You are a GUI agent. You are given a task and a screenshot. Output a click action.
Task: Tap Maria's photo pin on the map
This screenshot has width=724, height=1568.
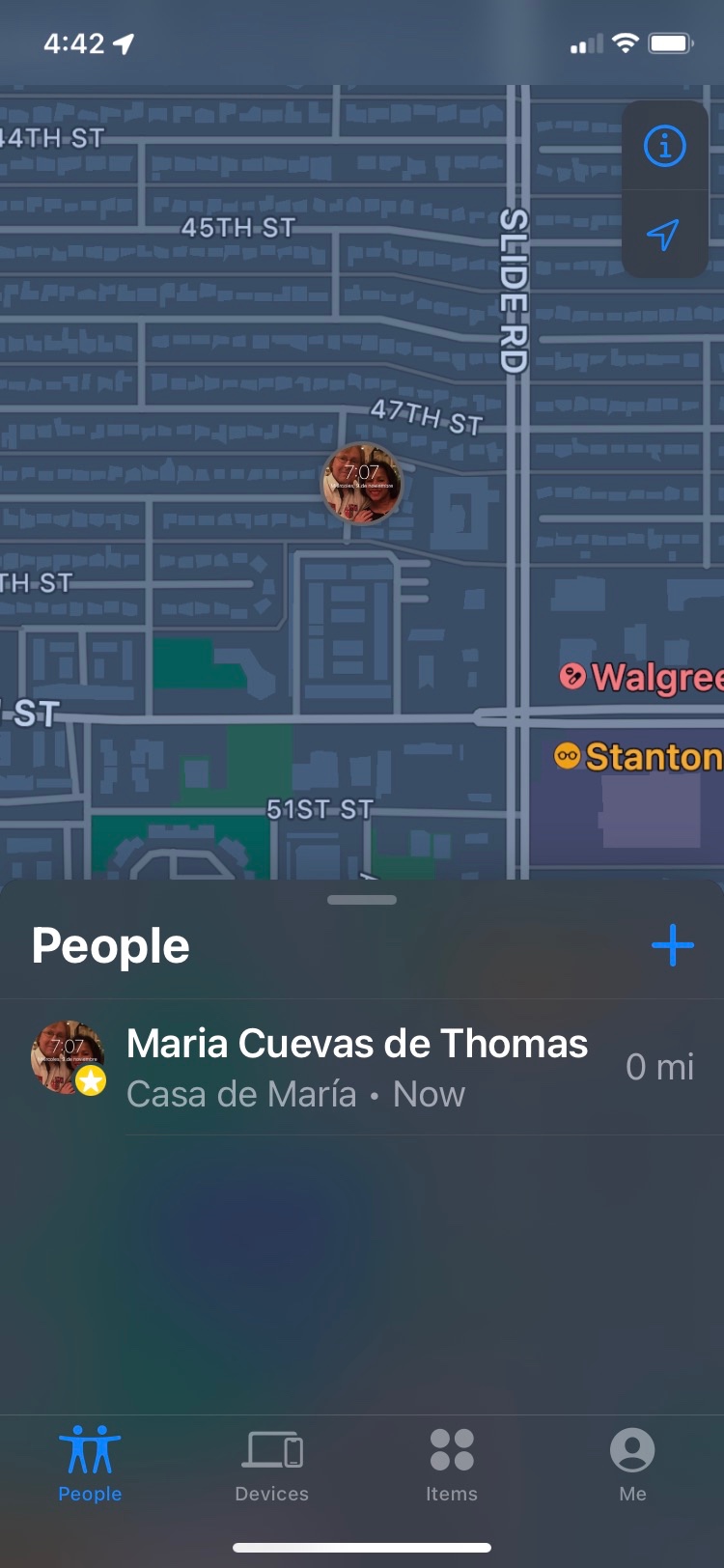coord(362,483)
